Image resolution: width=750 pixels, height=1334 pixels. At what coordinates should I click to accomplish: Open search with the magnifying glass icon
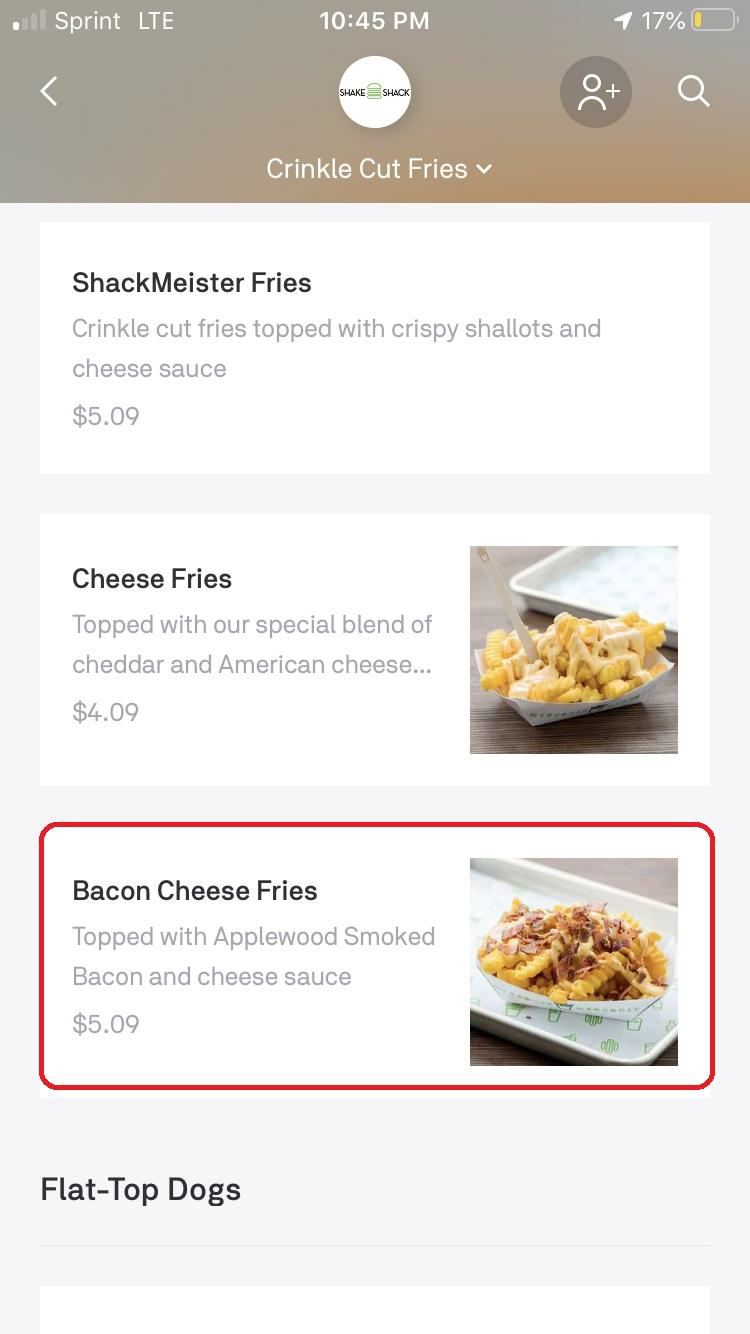[693, 91]
